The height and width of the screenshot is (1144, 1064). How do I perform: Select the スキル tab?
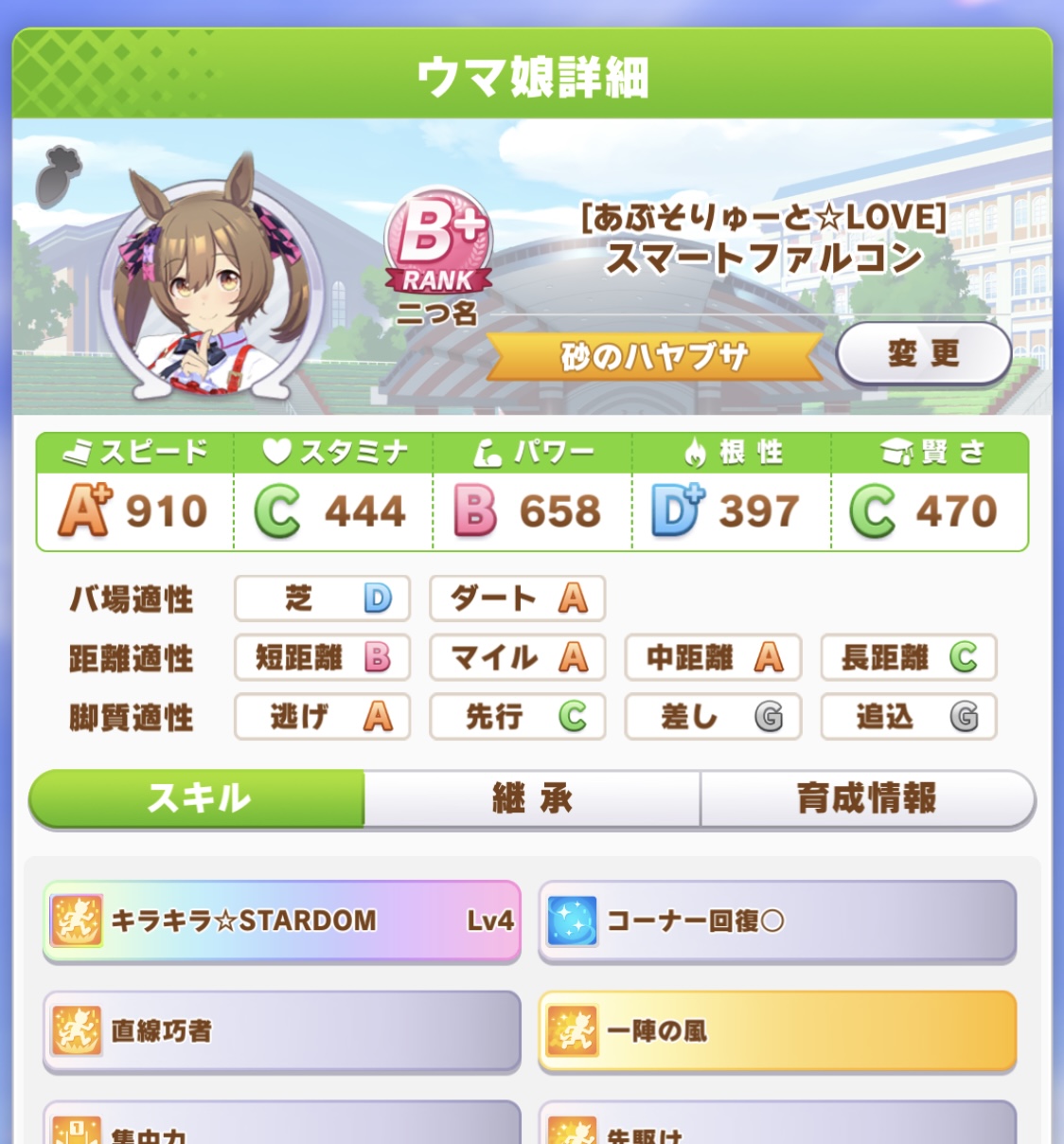click(198, 798)
